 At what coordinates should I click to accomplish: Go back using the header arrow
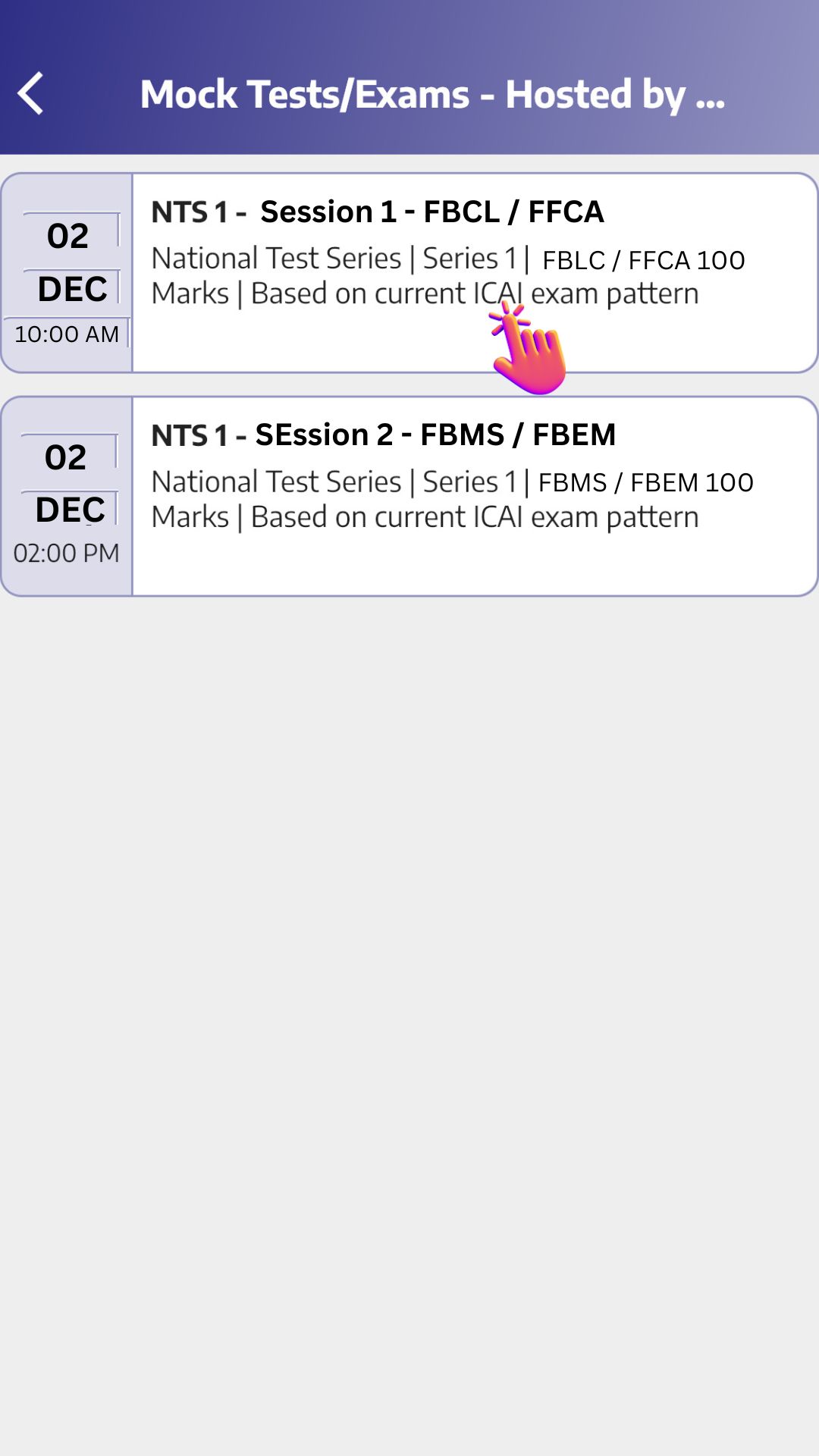pyautogui.click(x=31, y=94)
